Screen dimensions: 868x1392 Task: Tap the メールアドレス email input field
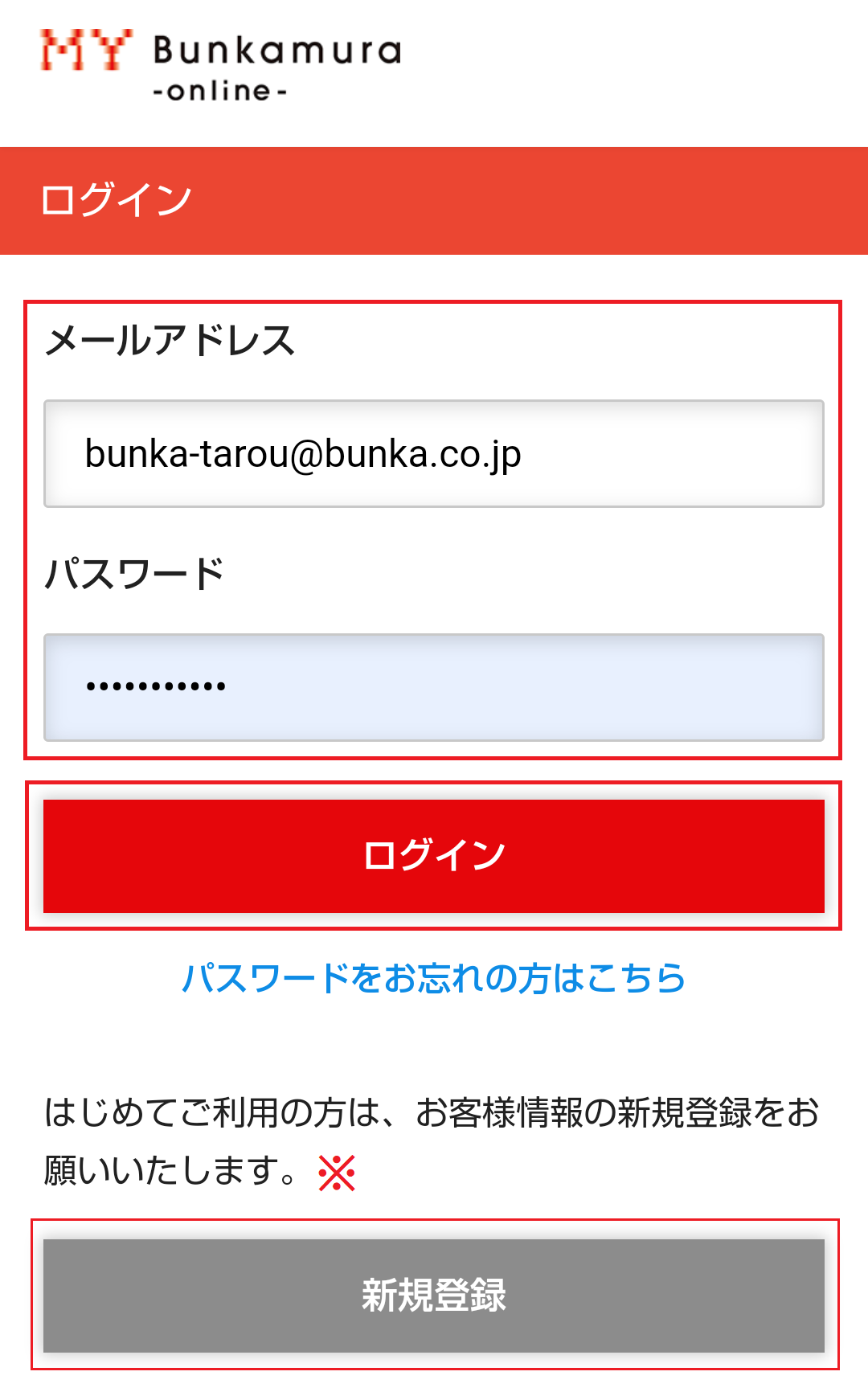tap(434, 454)
